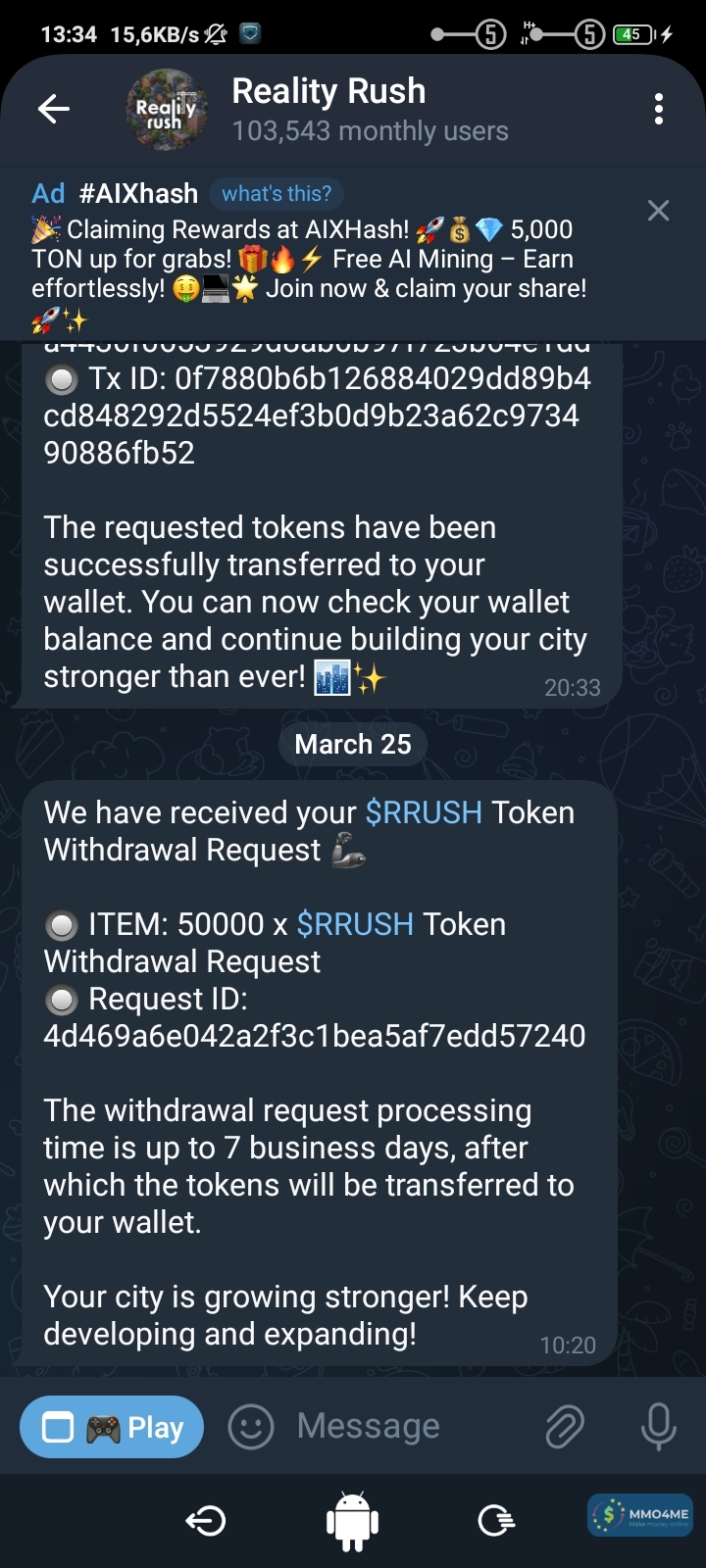Tap the "what's this?" ad label
This screenshot has width=706, height=1568.
pos(277,194)
